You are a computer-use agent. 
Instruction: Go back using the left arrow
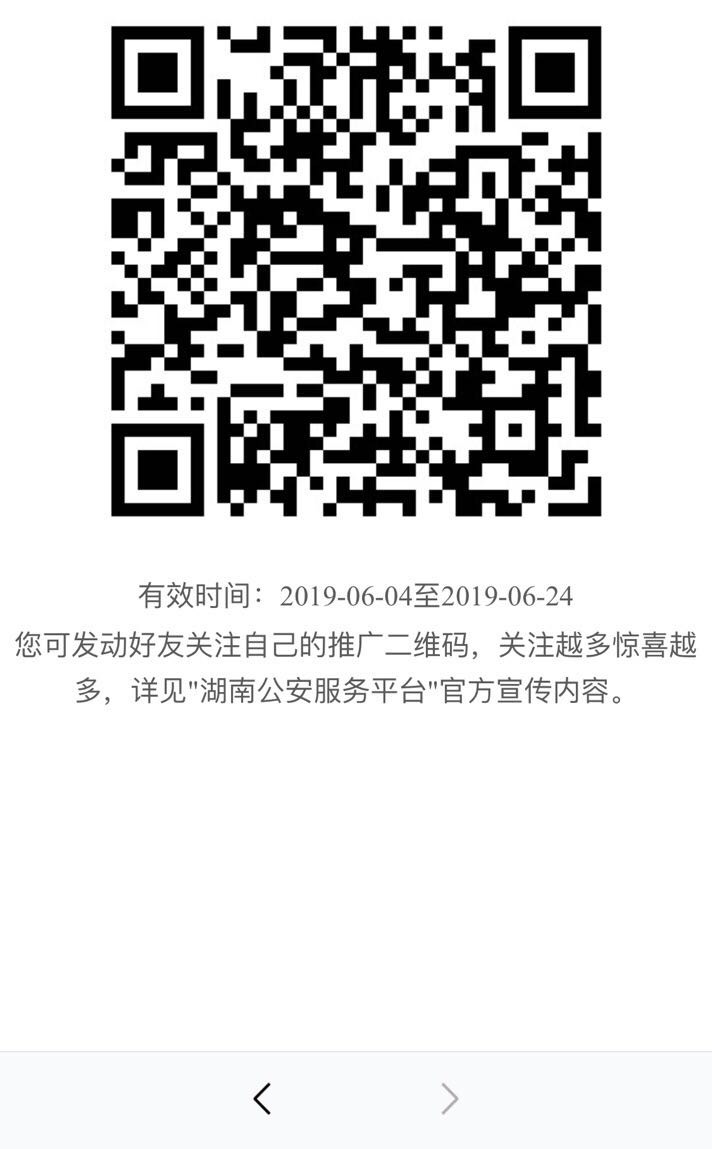(262, 1099)
